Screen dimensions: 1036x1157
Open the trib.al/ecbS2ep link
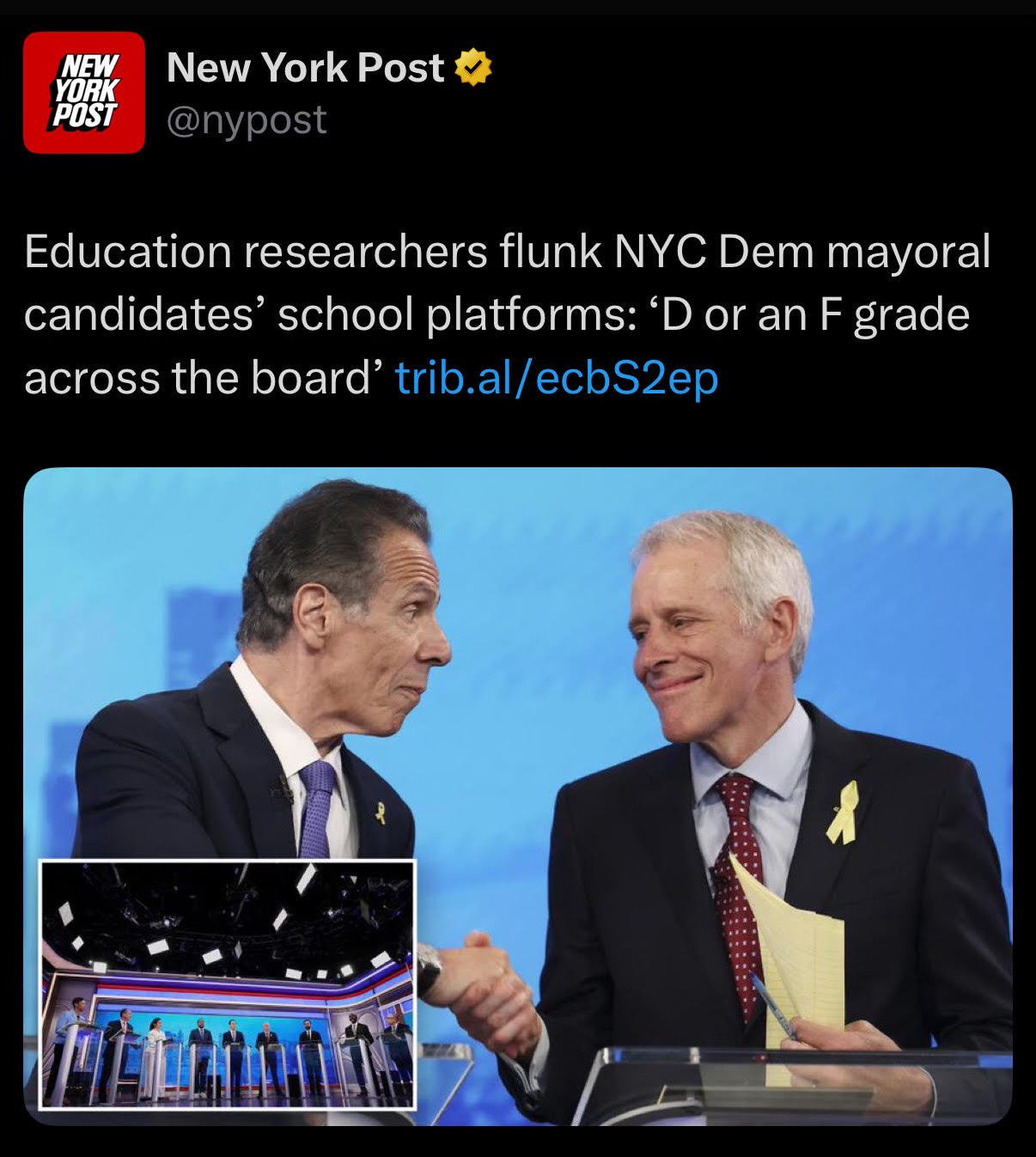(556, 377)
